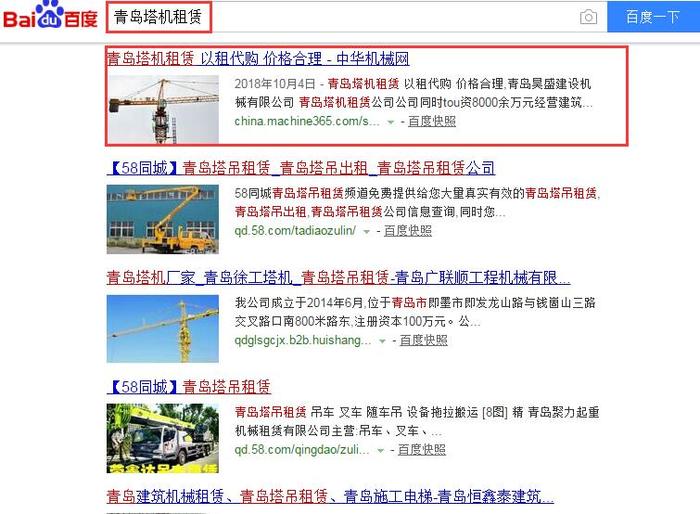Expand dropdown arrow beside qd.58.com/tadiaozulin URL
The height and width of the screenshot is (514, 700).
pos(367,231)
